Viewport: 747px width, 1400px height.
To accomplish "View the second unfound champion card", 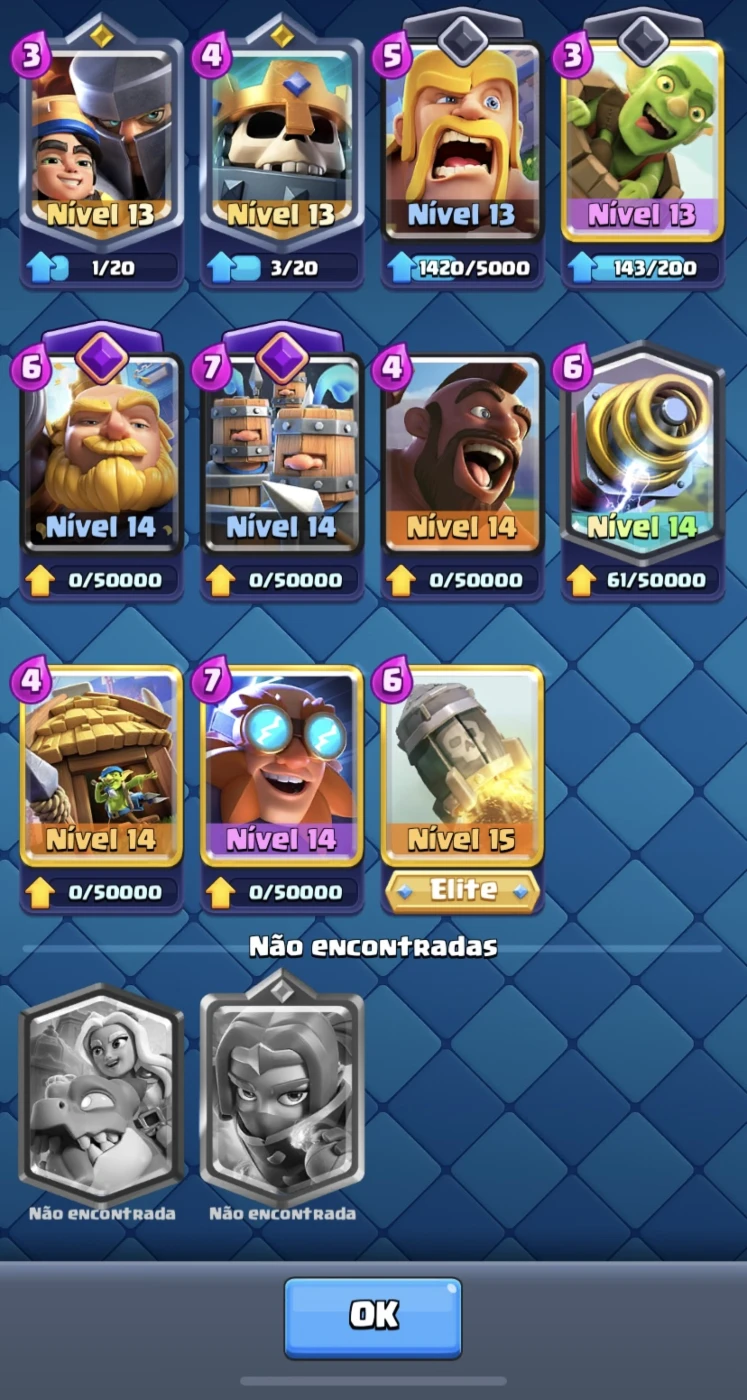I will click(x=282, y=1095).
